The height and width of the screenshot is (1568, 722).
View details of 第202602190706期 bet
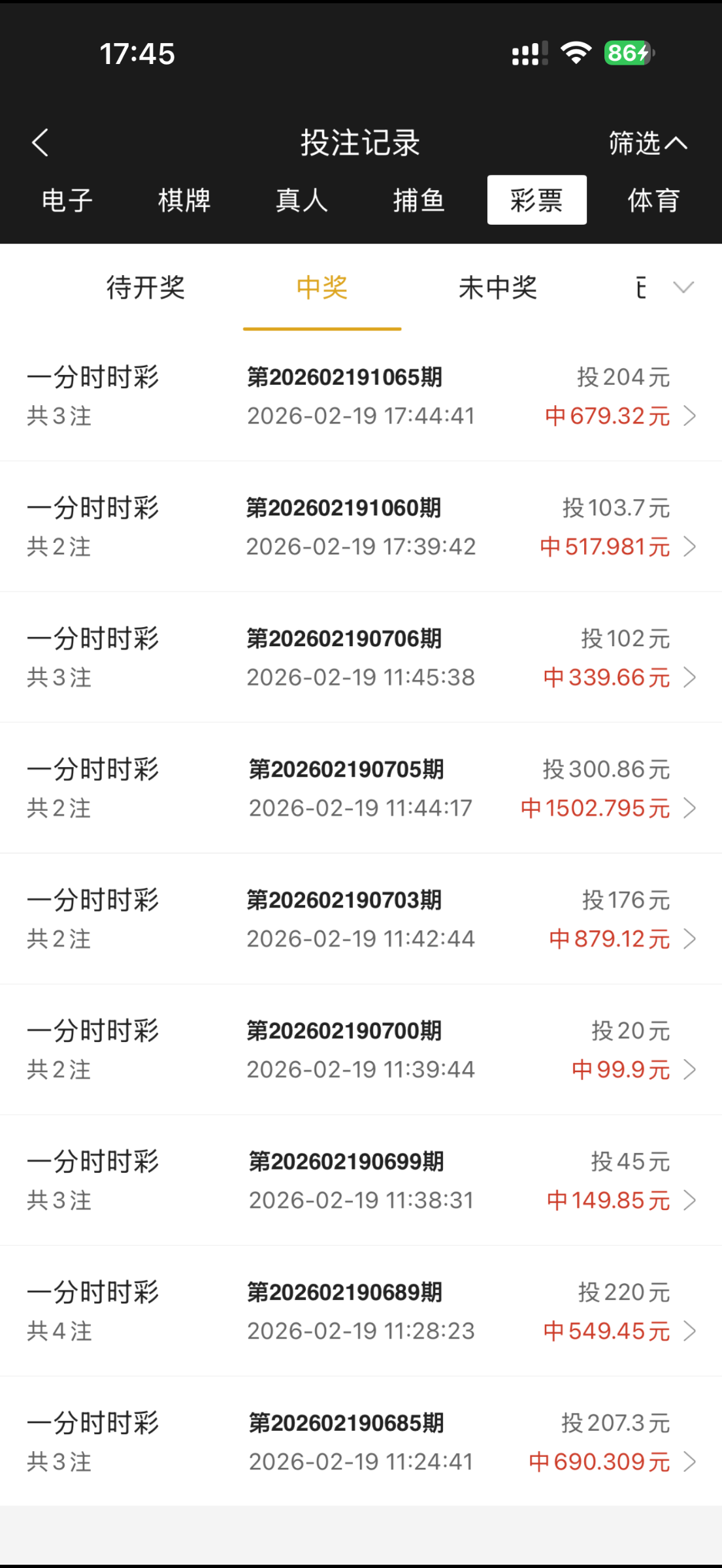361,657
